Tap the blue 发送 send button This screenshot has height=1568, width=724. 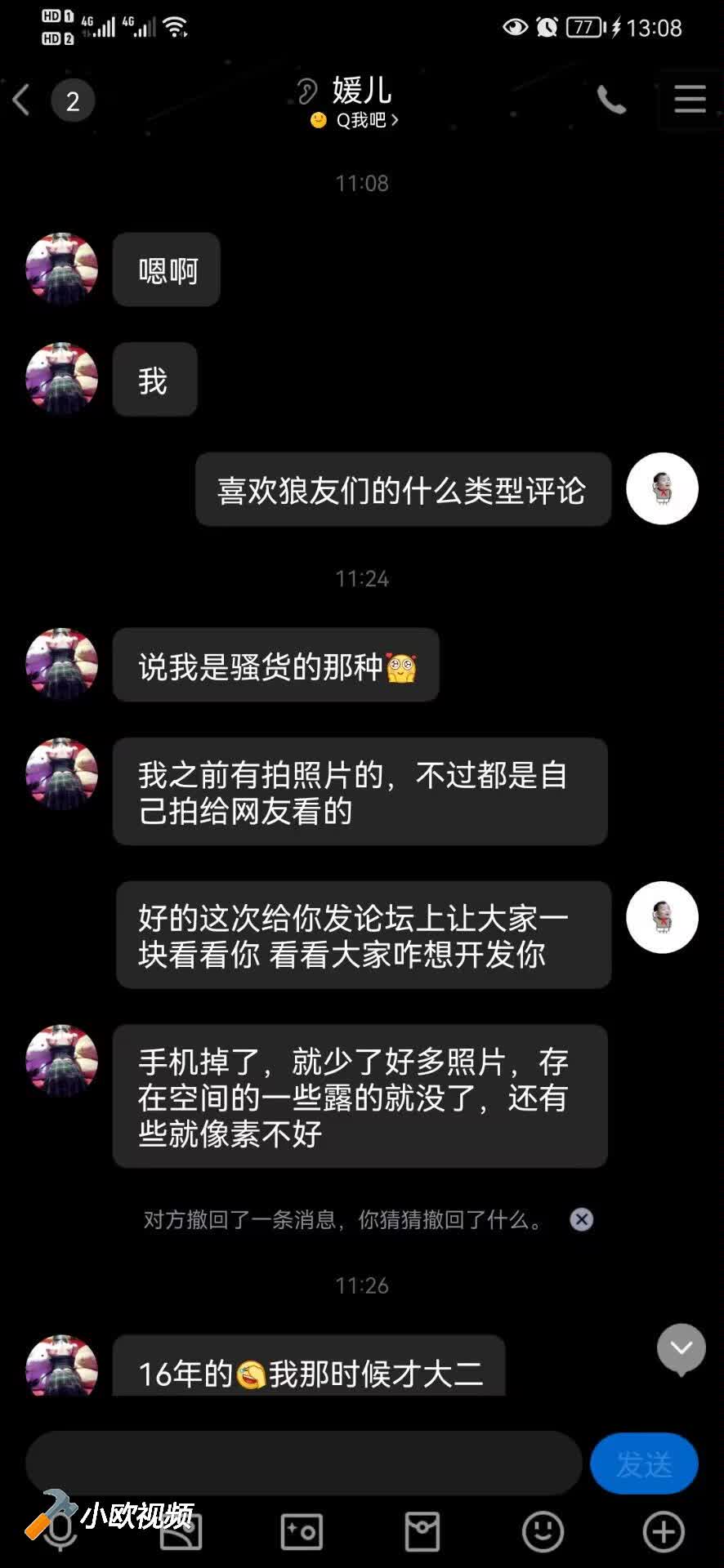coord(644,1464)
